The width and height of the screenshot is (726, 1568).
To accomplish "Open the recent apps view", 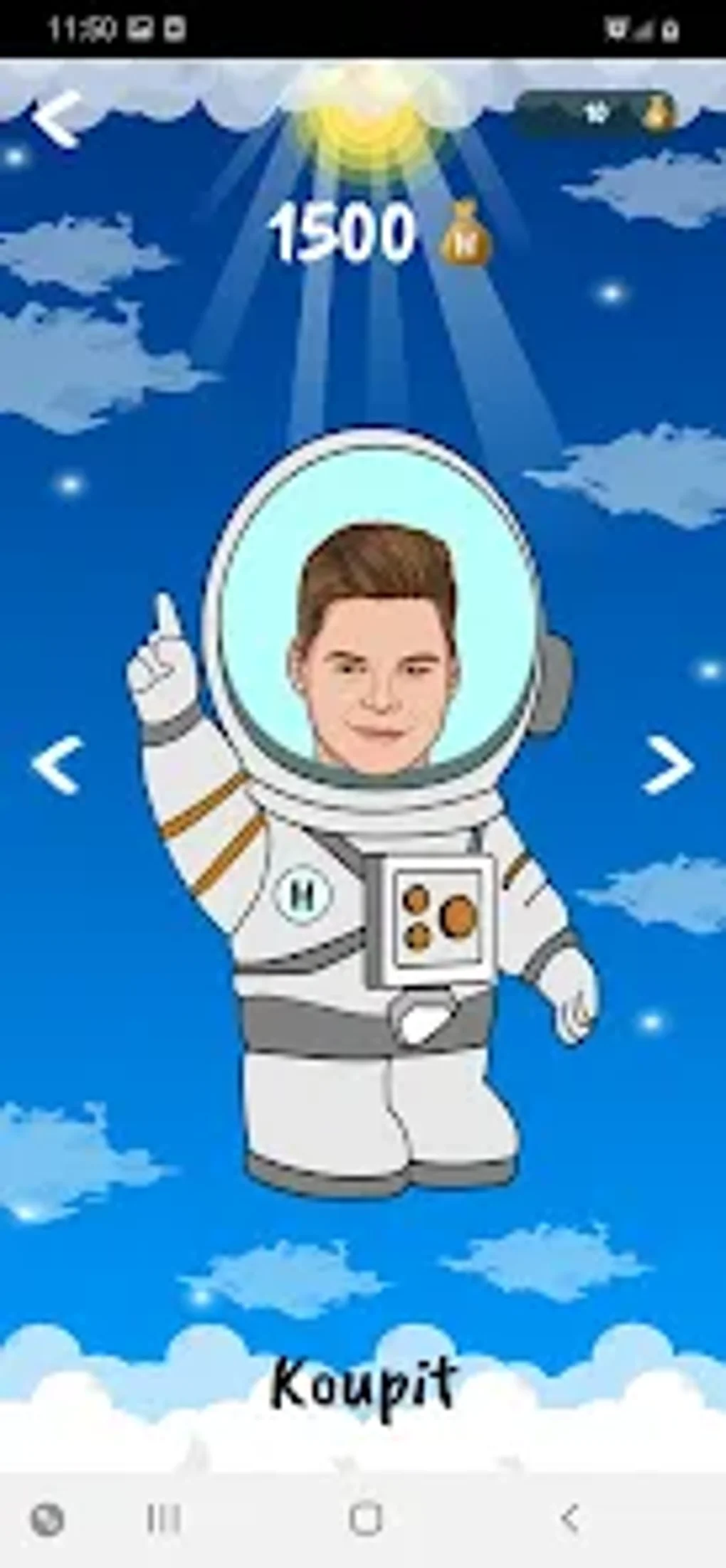I will pos(164,1518).
